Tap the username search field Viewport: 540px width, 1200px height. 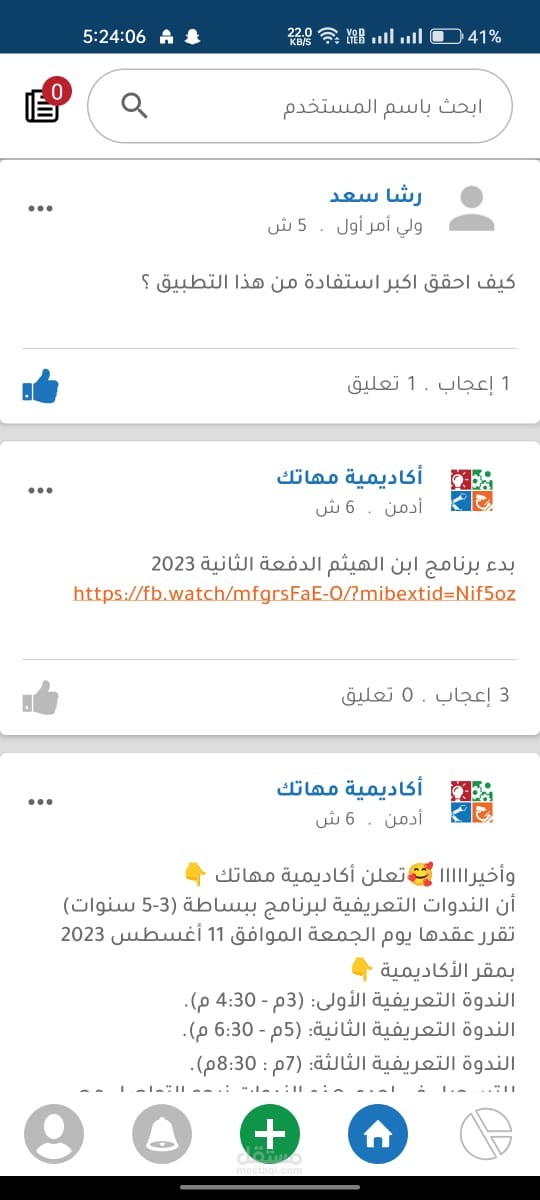pos(300,106)
